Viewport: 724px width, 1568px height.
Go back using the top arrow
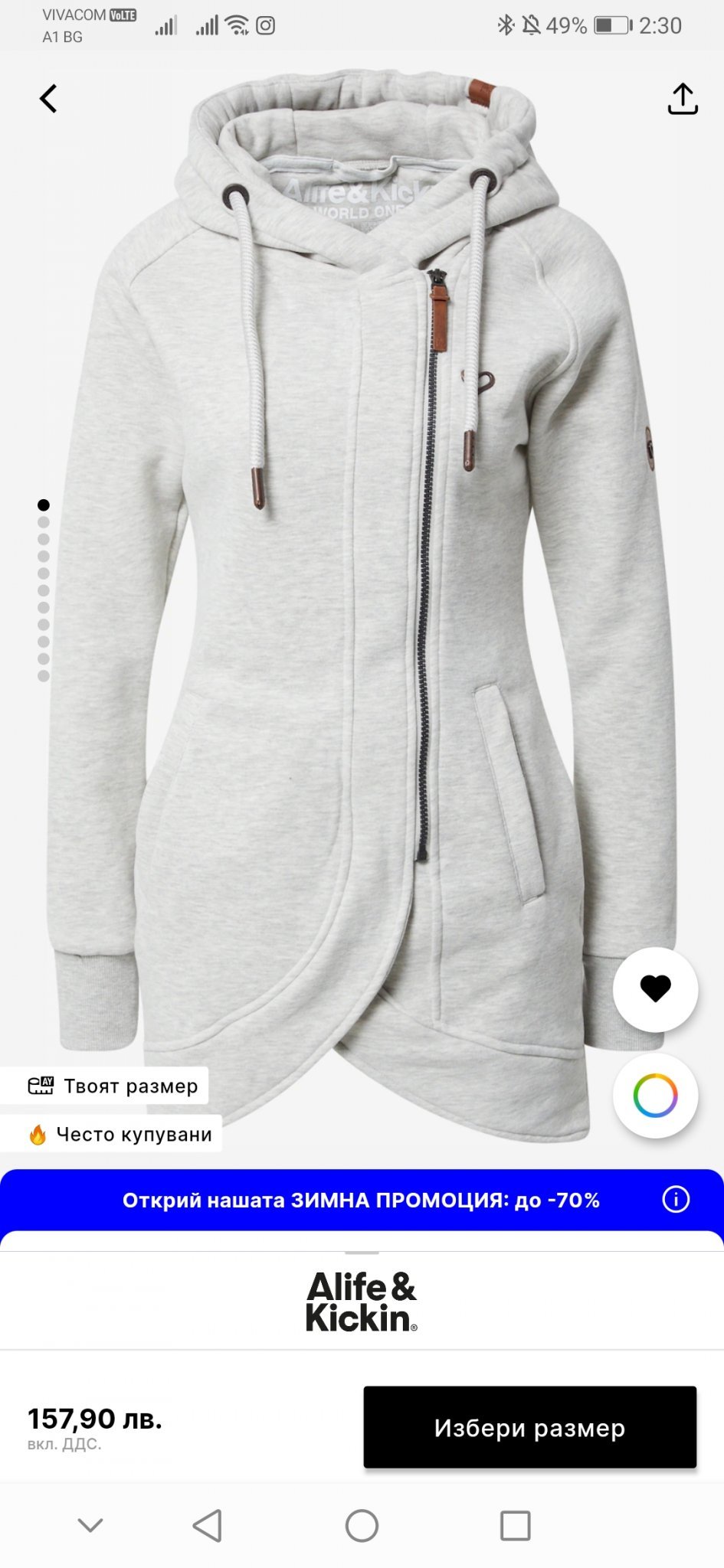pos(49,99)
